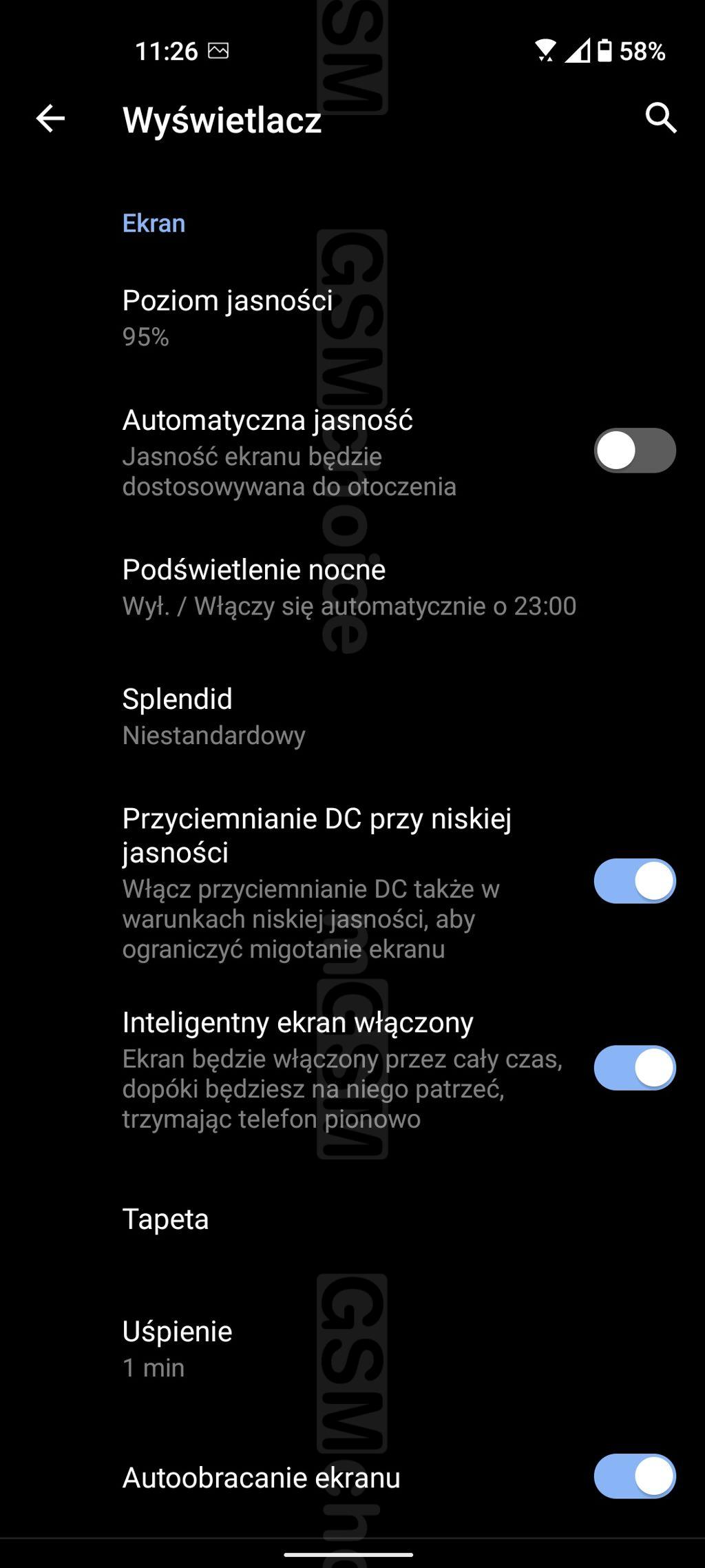Screen dimensions: 705x1568
Task: Enable the Automatyczna jasność switch
Action: tap(635, 451)
